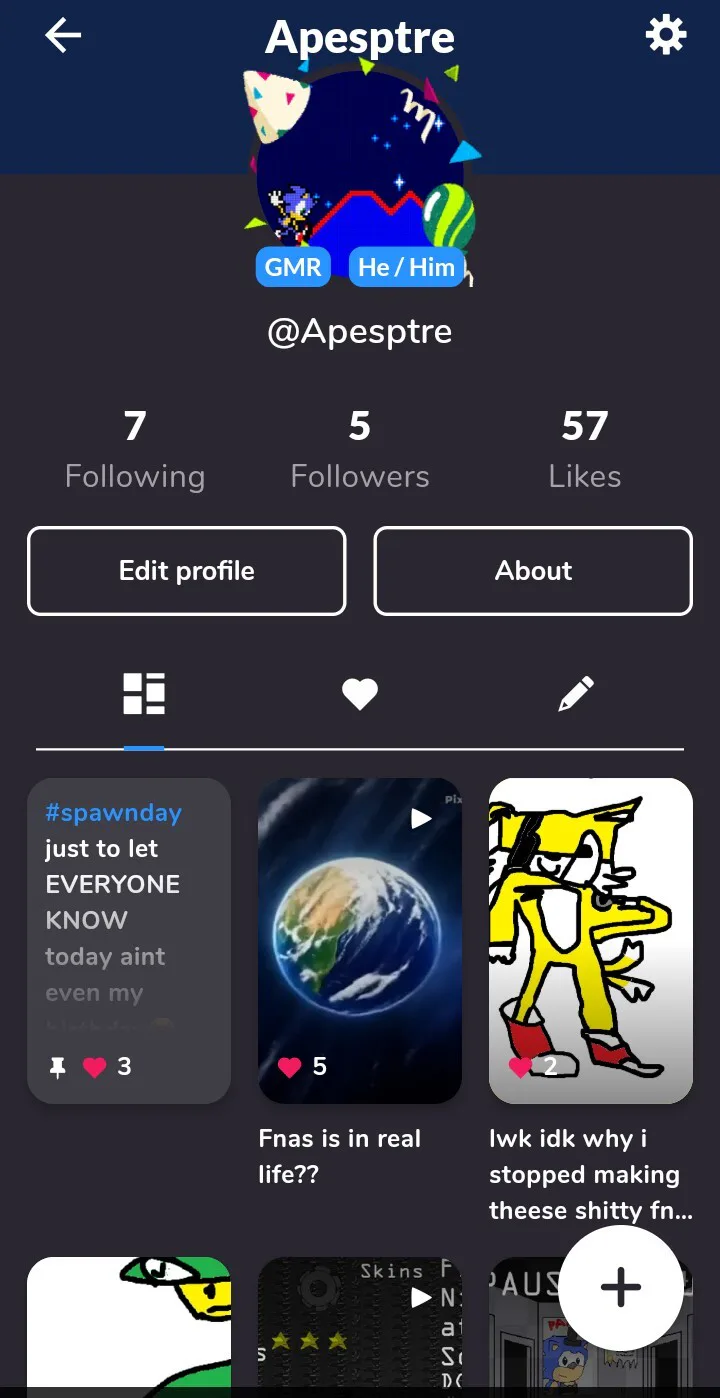Switch to the drafts pencil tab

point(576,693)
